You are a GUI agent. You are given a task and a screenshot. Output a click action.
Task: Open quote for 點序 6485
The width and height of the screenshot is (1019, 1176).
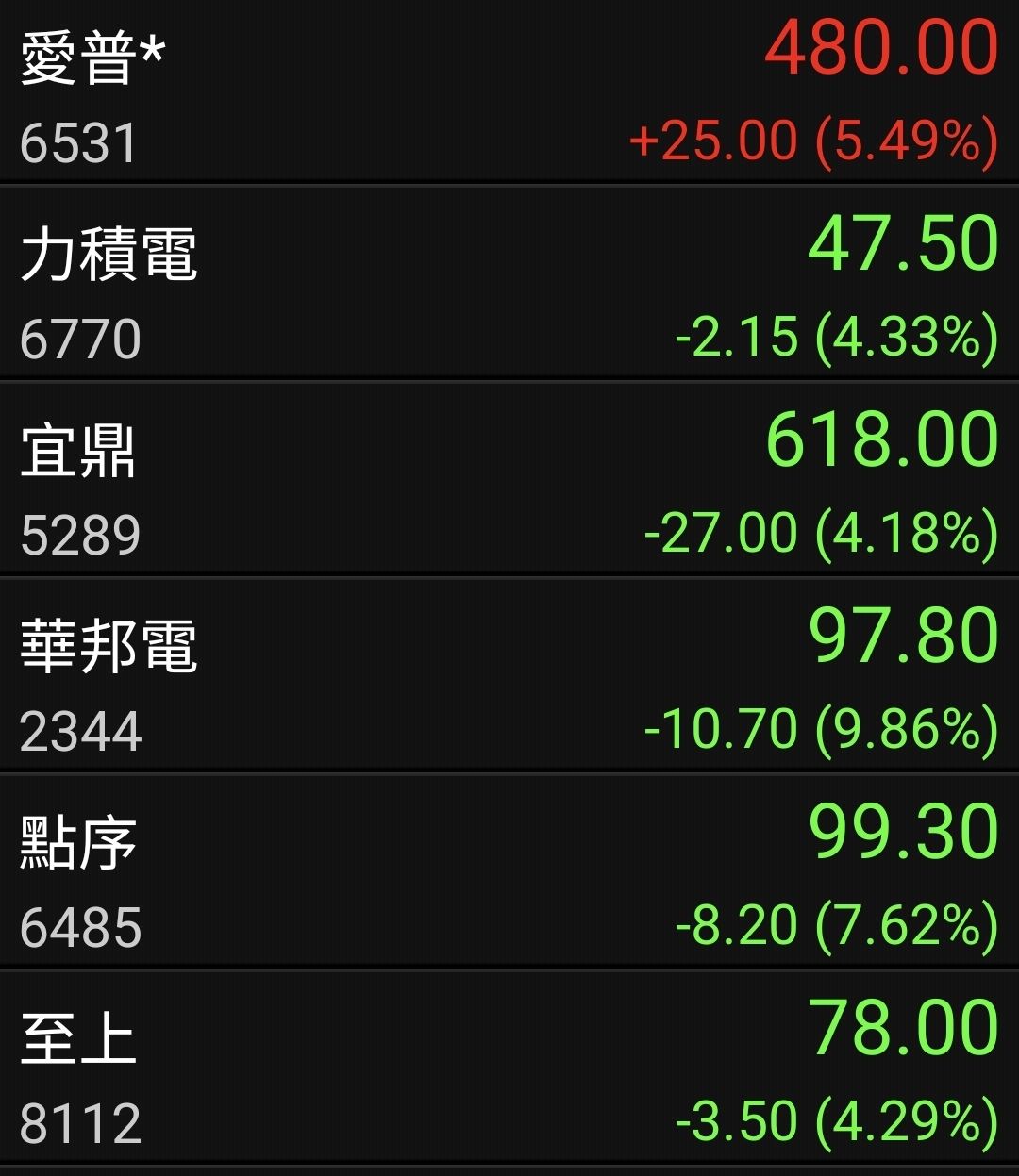[x=509, y=874]
